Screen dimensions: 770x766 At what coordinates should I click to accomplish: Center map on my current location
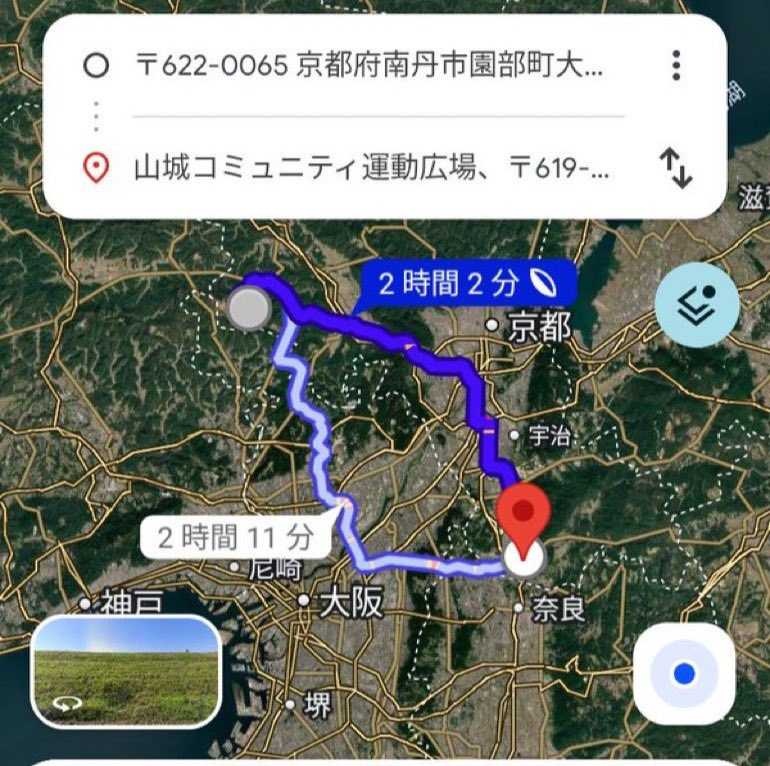684,673
